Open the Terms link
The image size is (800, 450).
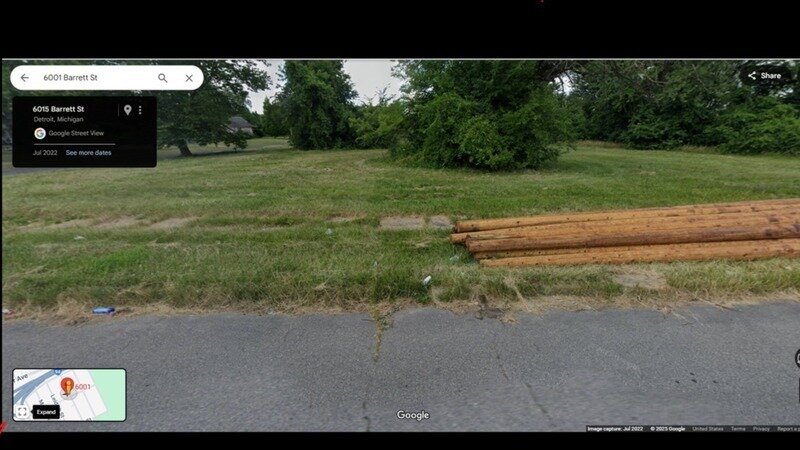(x=738, y=428)
